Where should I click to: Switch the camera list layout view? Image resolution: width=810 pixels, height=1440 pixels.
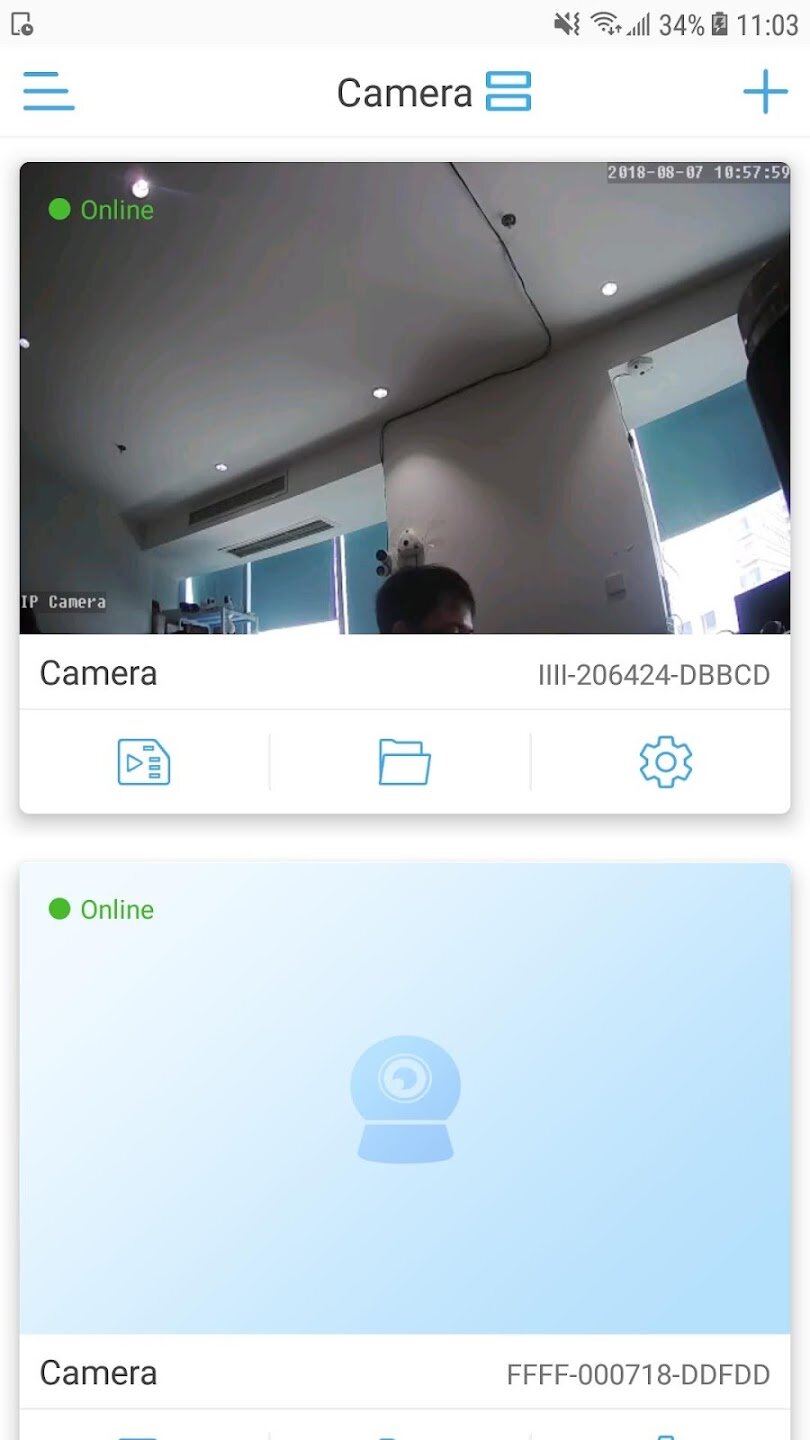click(x=508, y=92)
